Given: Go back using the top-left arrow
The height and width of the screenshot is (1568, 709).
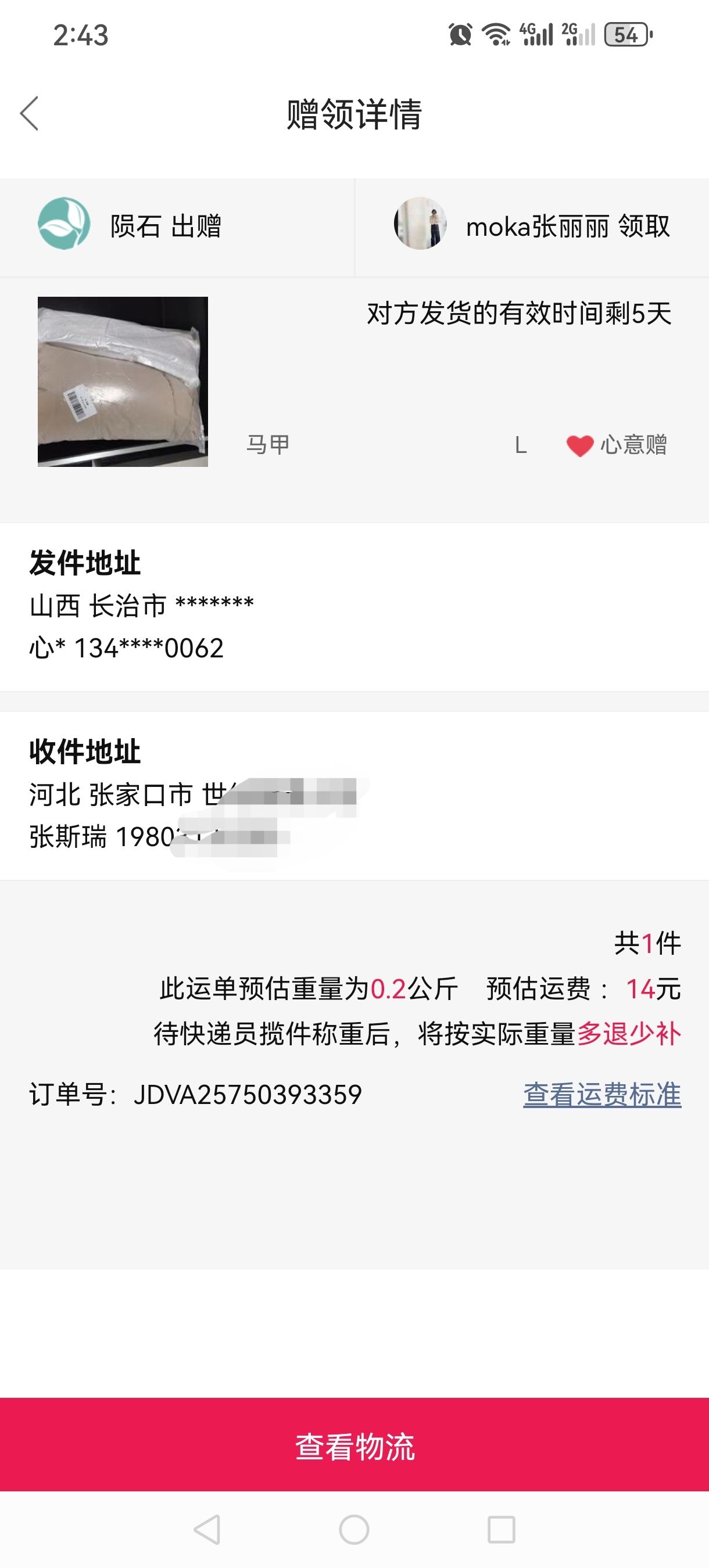Looking at the screenshot, I should [x=29, y=113].
